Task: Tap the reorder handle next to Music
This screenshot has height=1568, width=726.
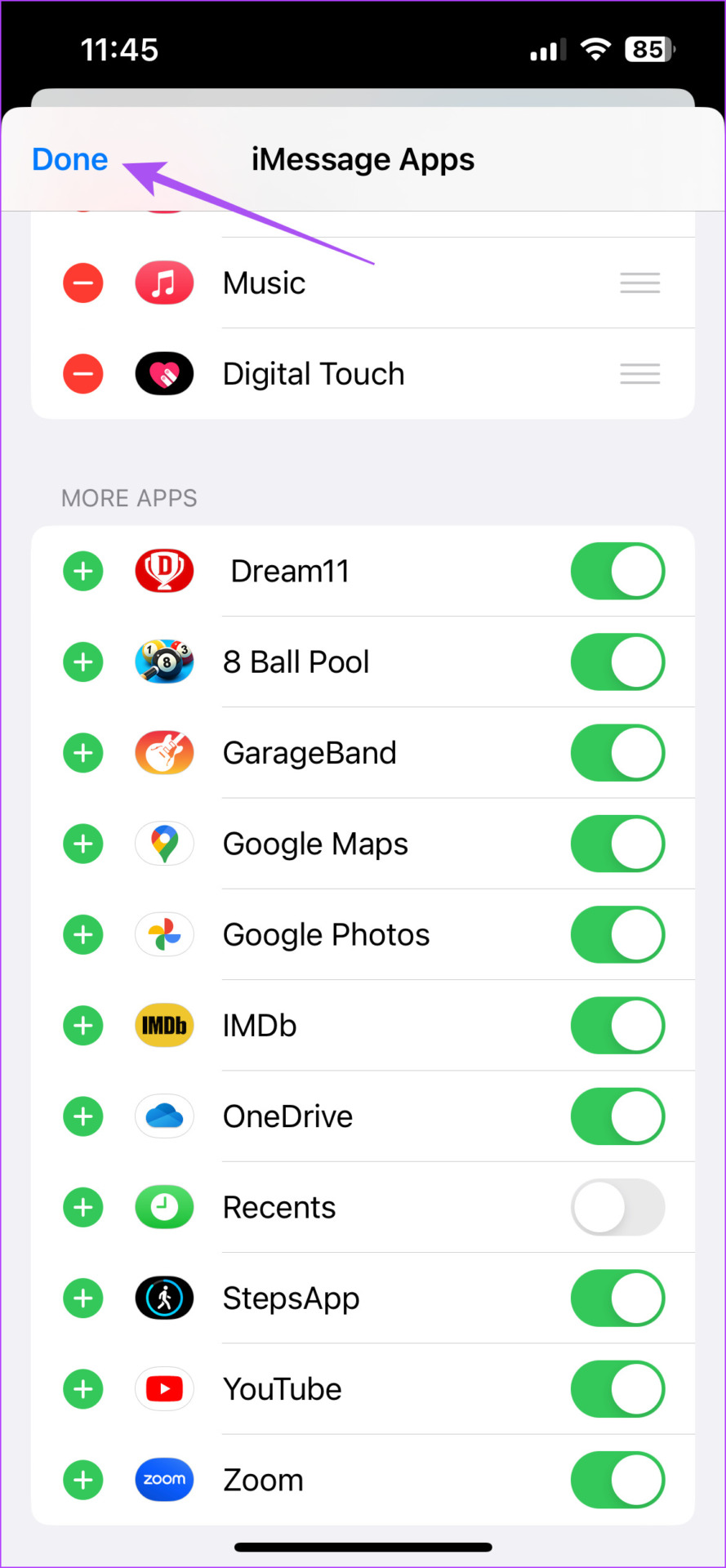Action: click(x=639, y=283)
